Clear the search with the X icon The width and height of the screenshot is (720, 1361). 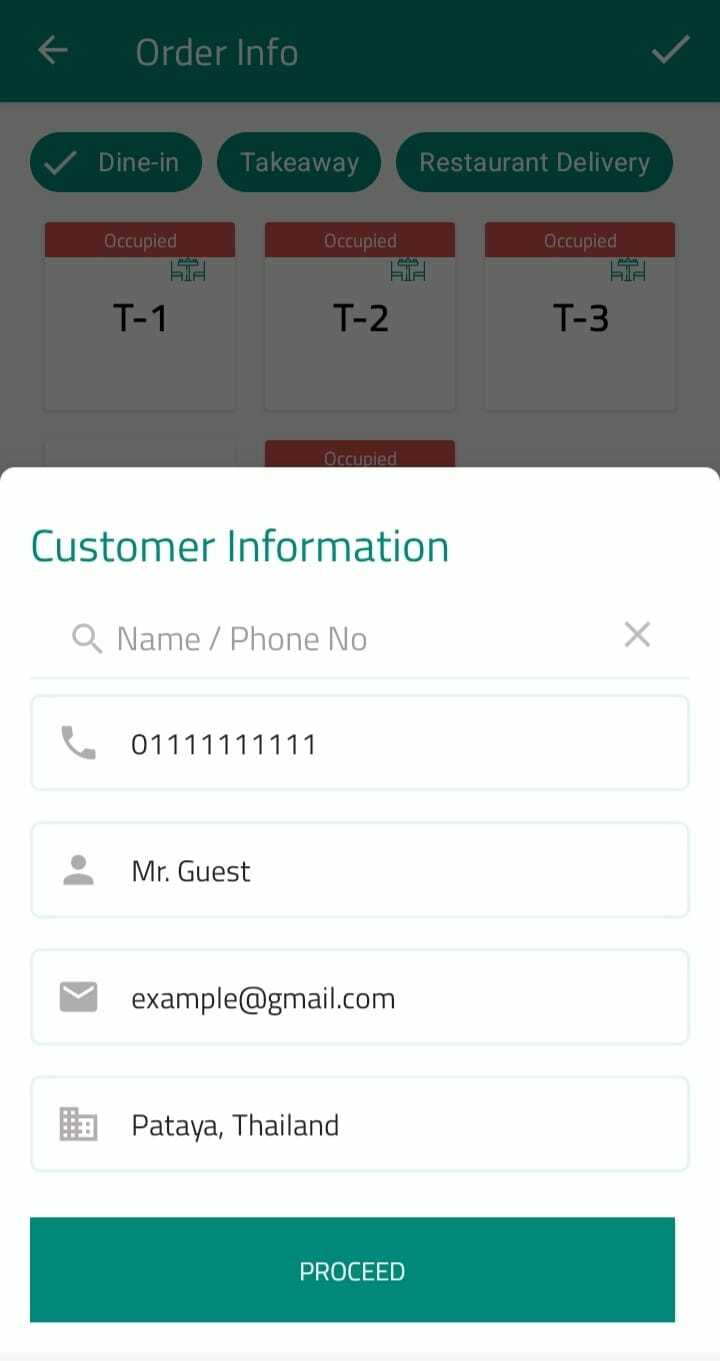click(x=637, y=635)
